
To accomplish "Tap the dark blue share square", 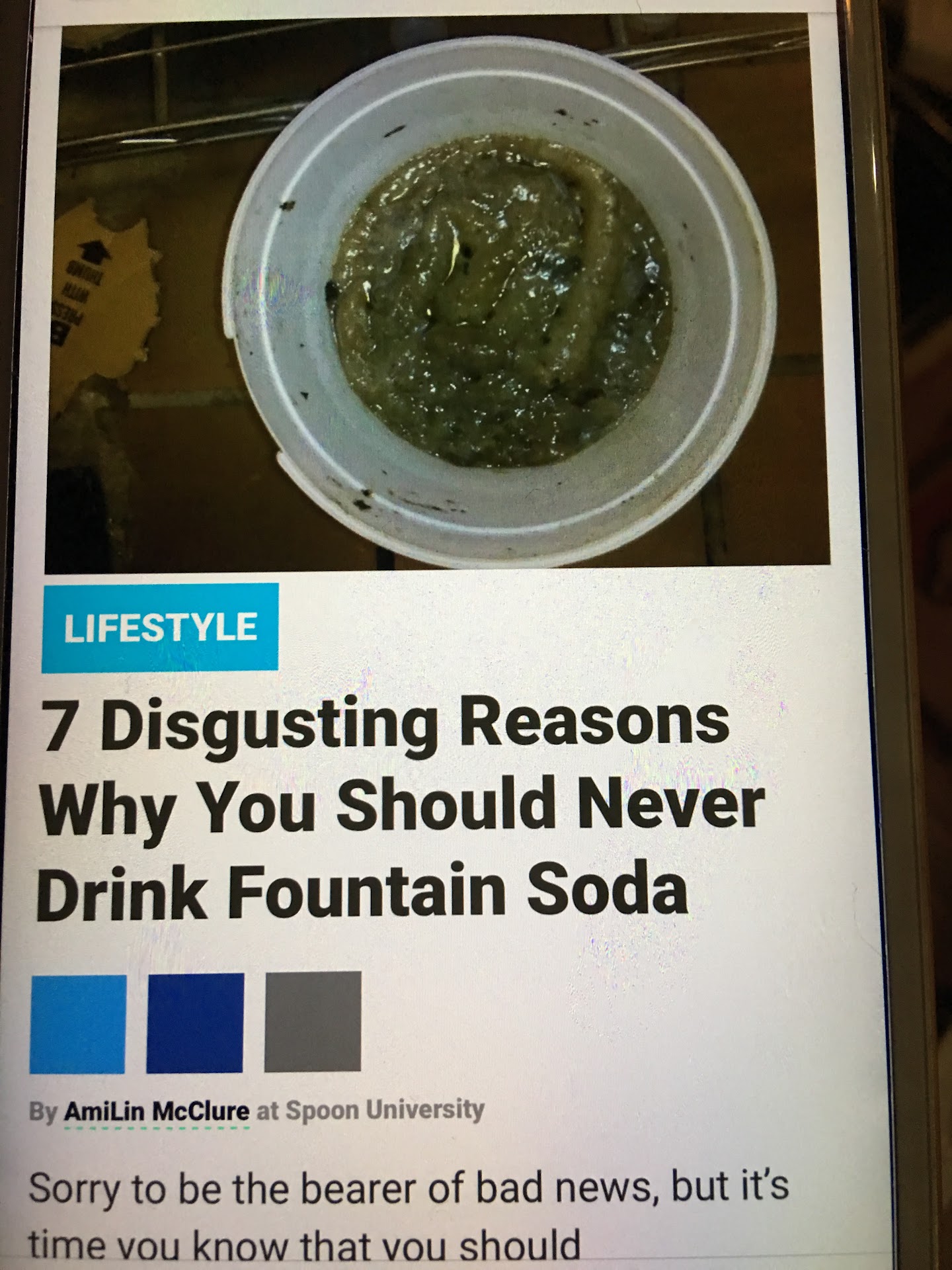I will pyautogui.click(x=195, y=1023).
